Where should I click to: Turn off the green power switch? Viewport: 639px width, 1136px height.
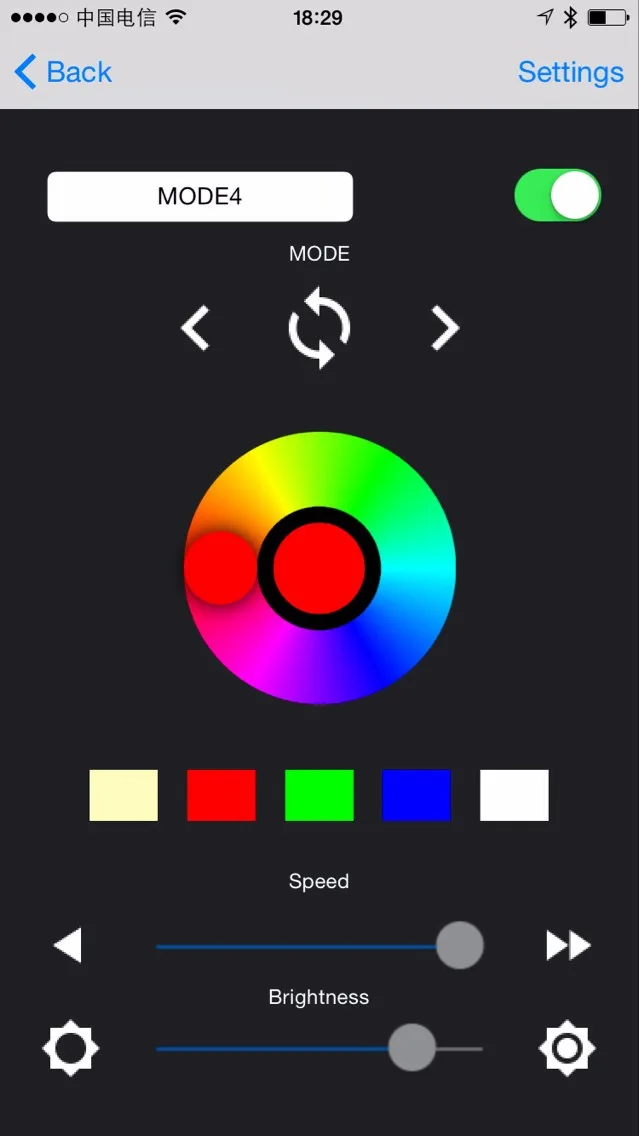[558, 195]
